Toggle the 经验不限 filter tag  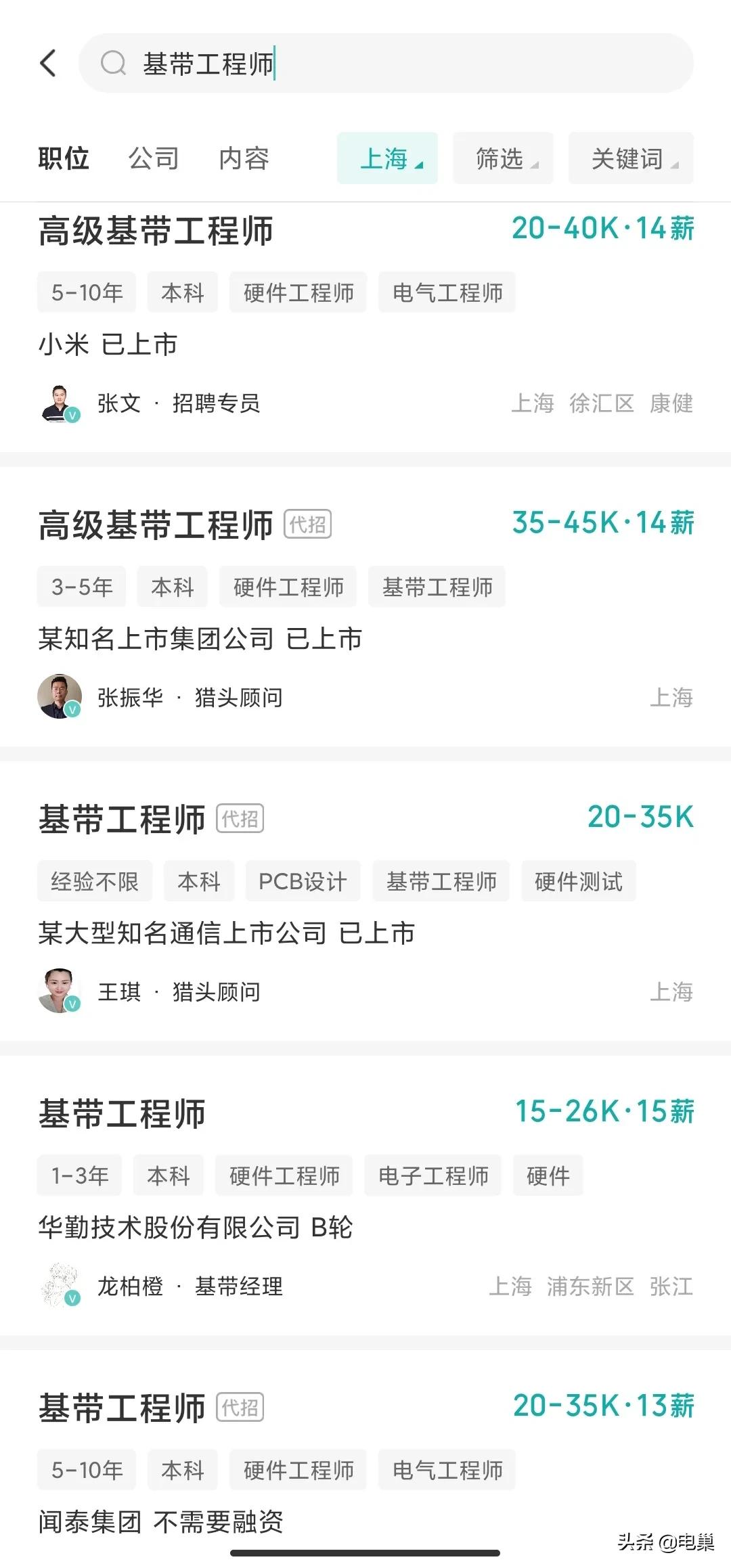[94, 881]
